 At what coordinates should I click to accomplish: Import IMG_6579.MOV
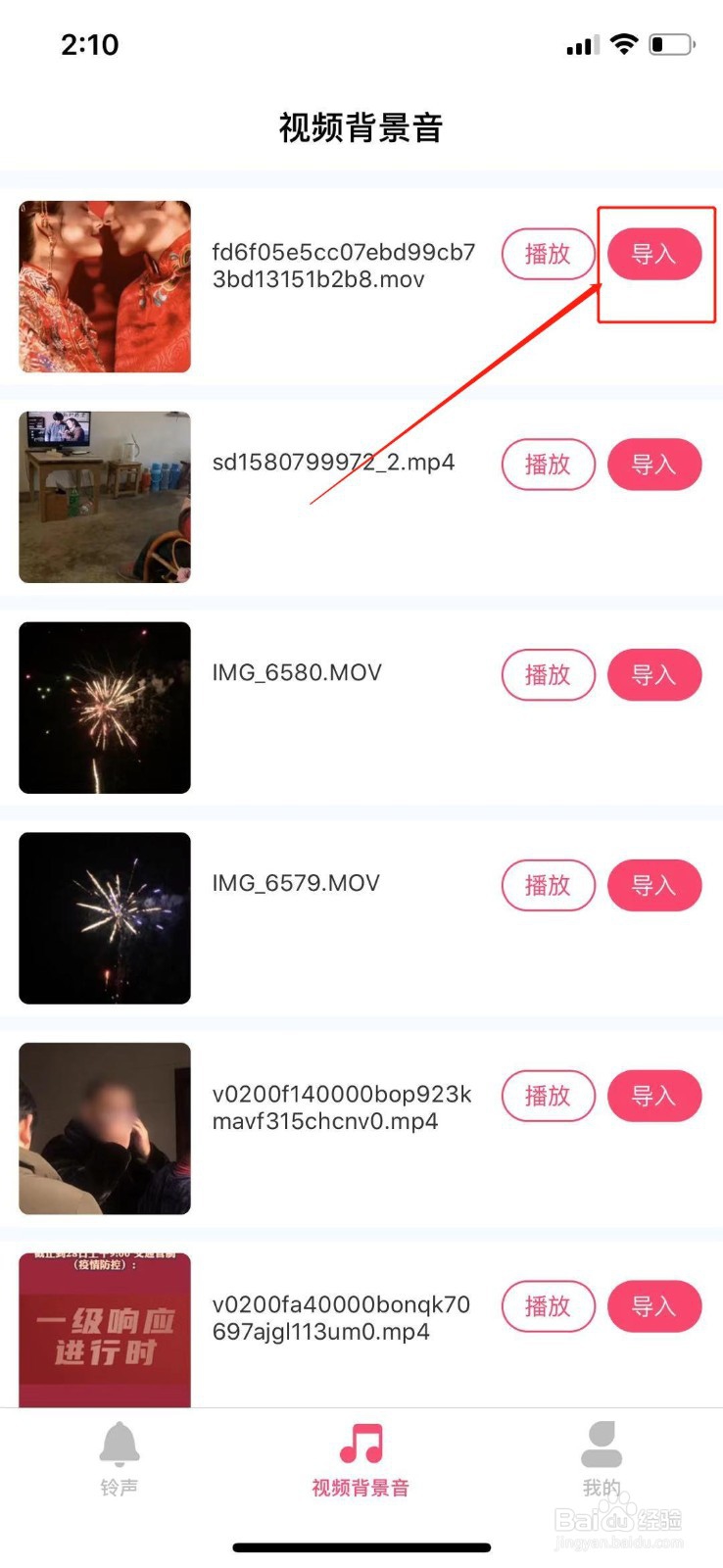tap(654, 886)
